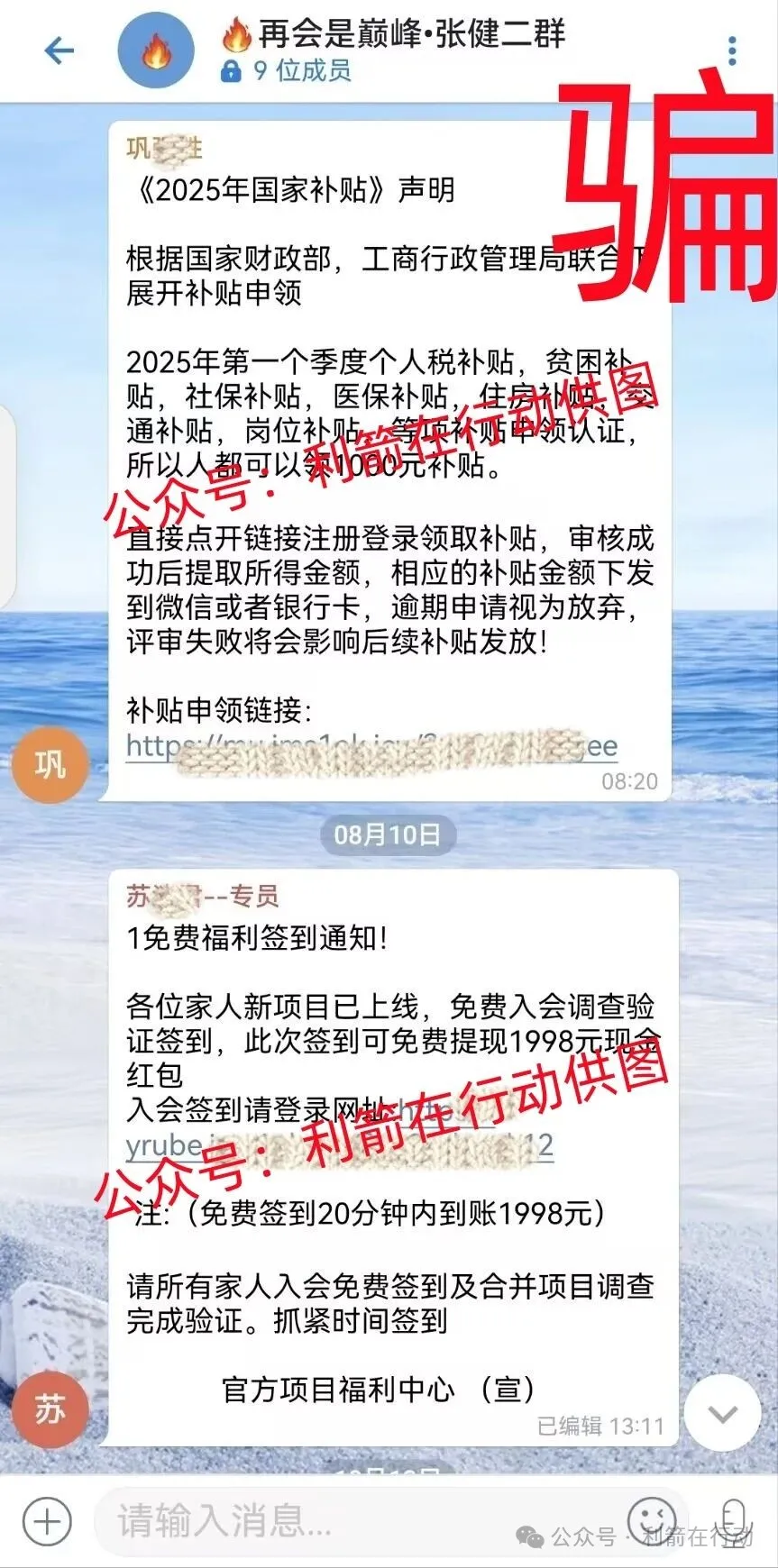778x1568 pixels.
Task: Go back from the group chat
Action: (x=59, y=50)
